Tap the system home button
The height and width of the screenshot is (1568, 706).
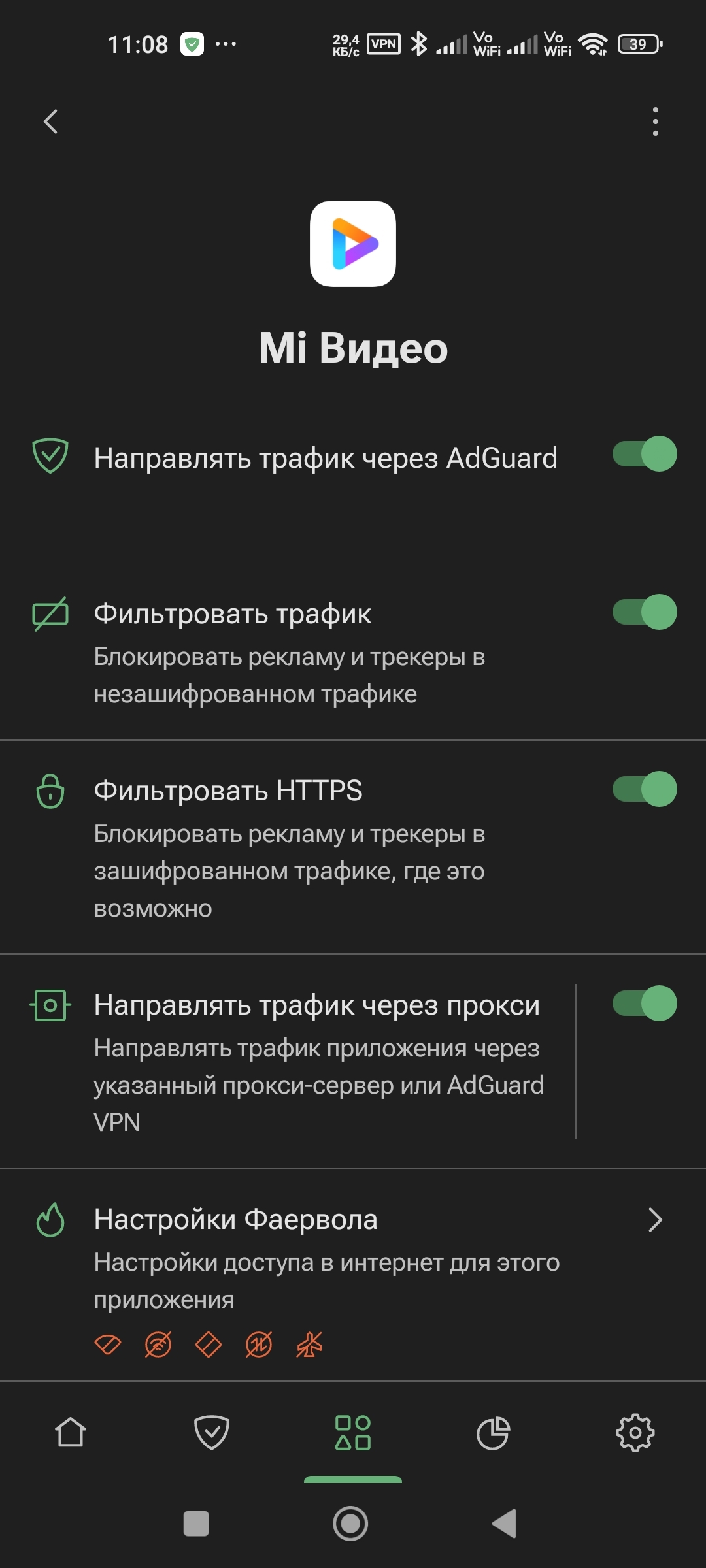[350, 1524]
